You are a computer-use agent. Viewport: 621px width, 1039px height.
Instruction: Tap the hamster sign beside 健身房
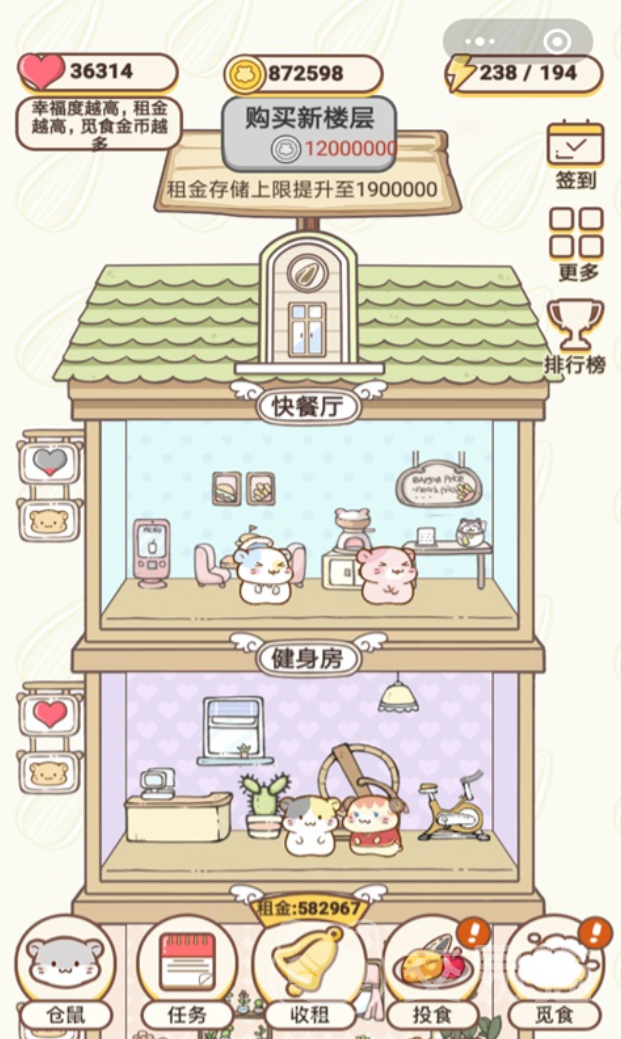pyautogui.click(x=50, y=771)
